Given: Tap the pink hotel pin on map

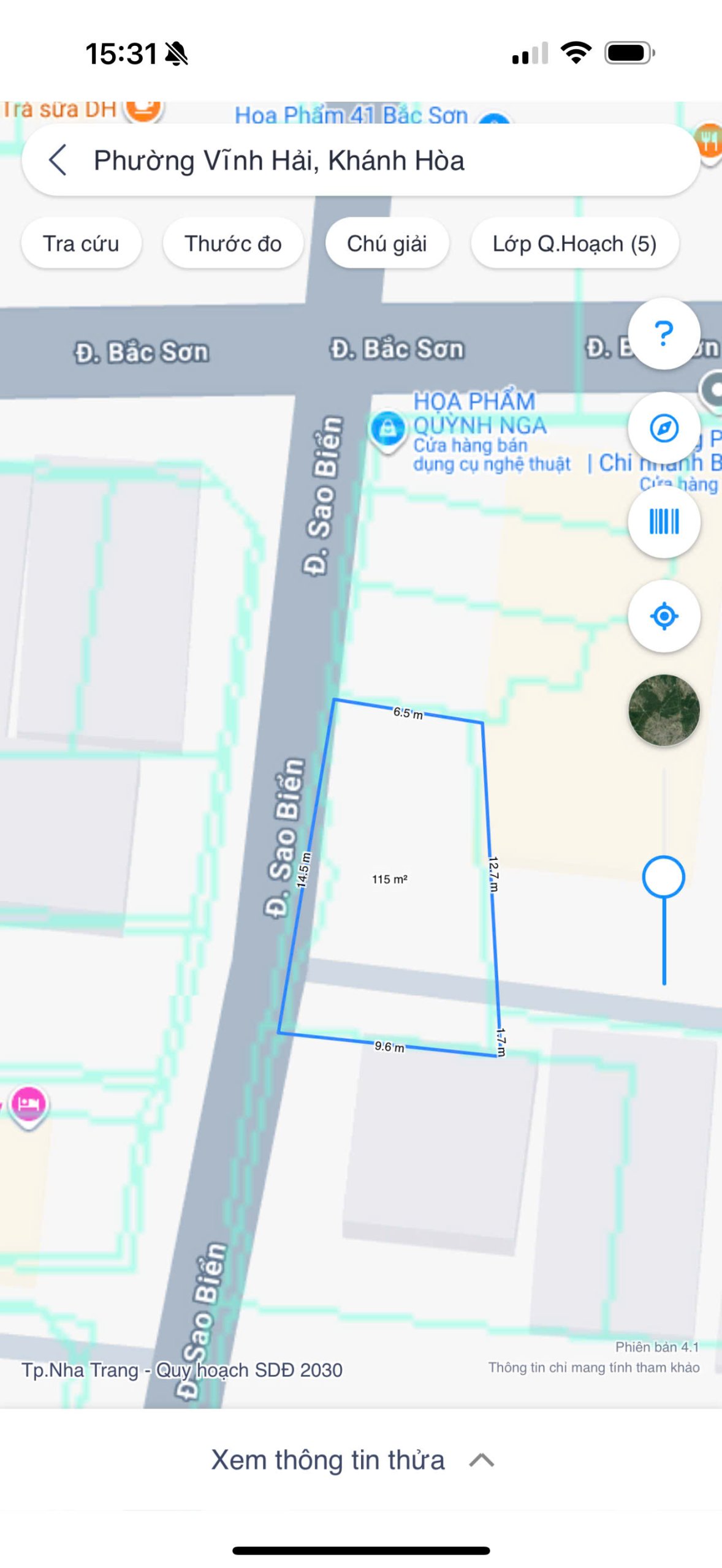Looking at the screenshot, I should [28, 1104].
